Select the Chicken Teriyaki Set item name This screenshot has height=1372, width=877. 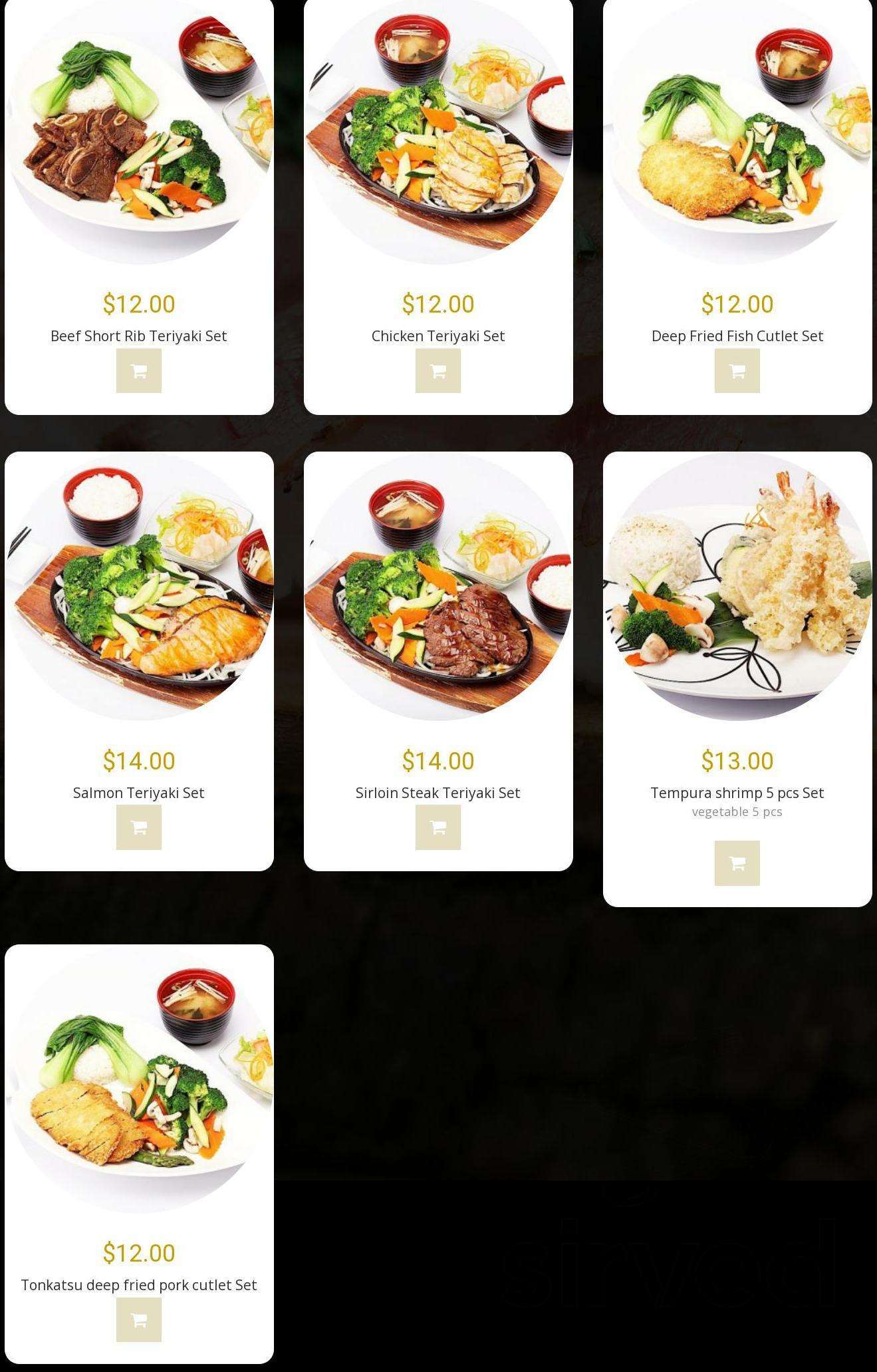438,336
